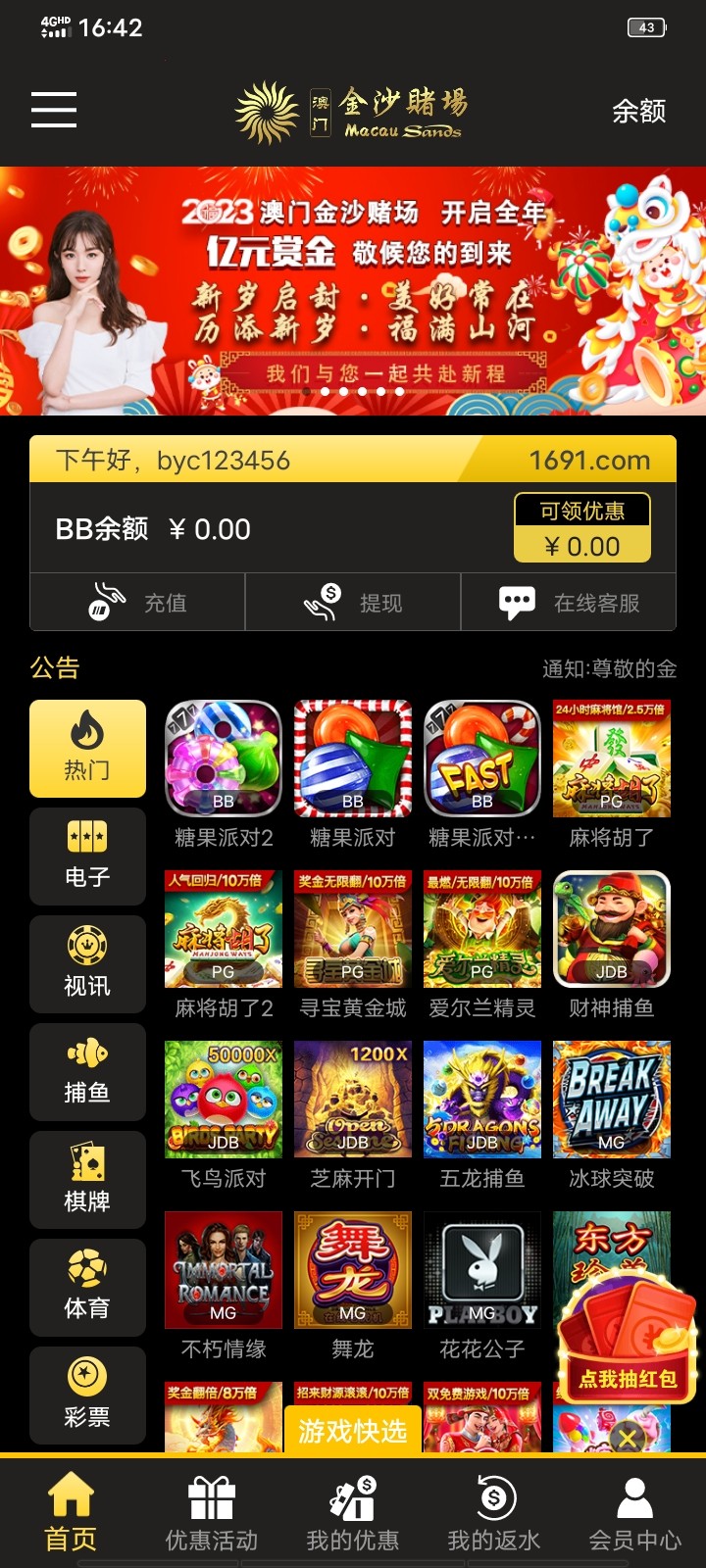Dismiss the 点我抽红包 red packet popup
The height and width of the screenshot is (1568, 706).
click(x=628, y=1438)
